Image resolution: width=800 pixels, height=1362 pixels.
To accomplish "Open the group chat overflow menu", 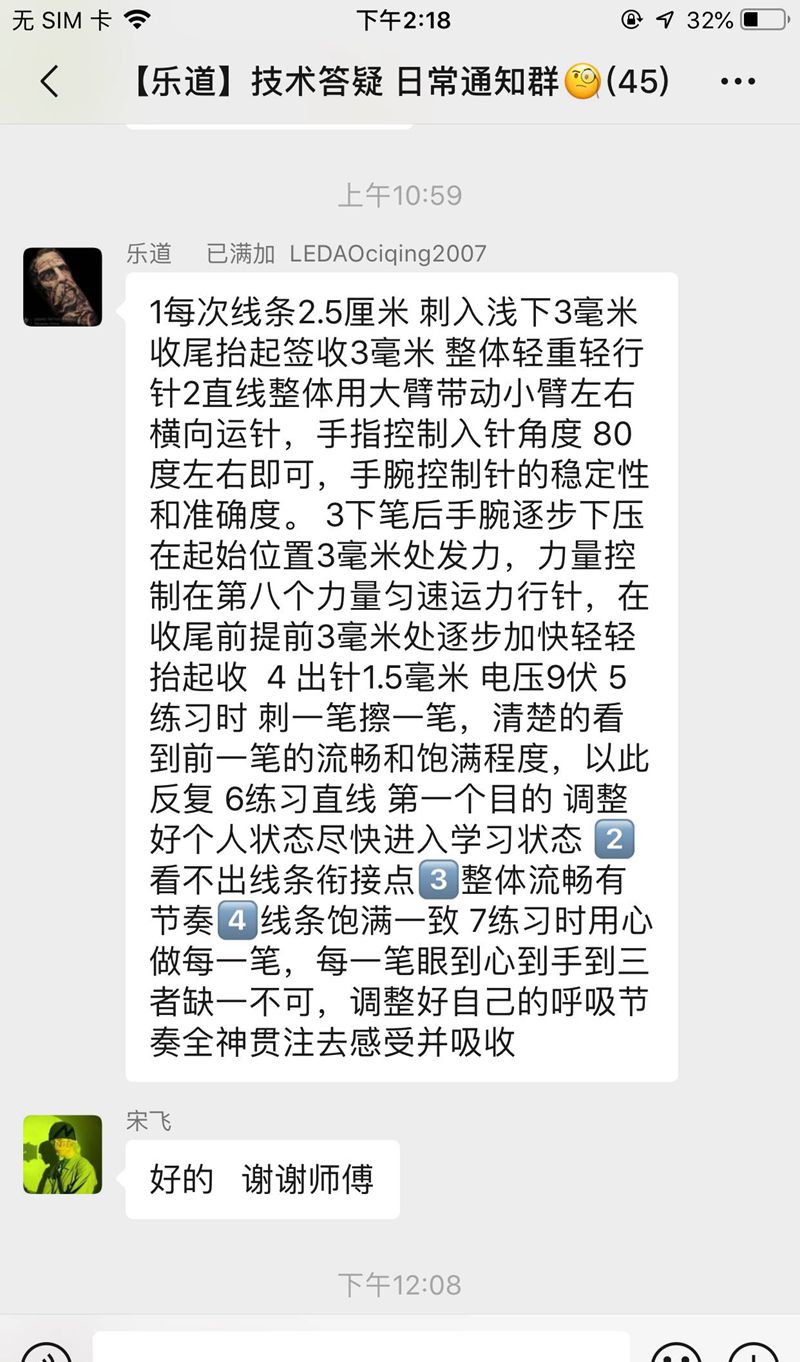I will pos(738,81).
